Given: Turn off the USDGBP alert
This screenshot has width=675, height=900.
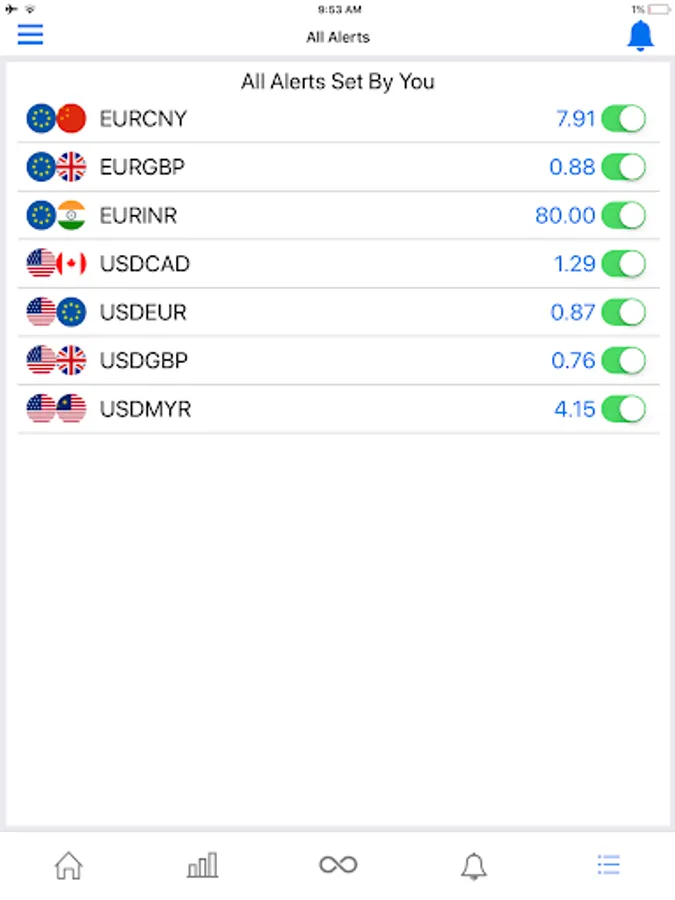Looking at the screenshot, I should click(x=624, y=360).
